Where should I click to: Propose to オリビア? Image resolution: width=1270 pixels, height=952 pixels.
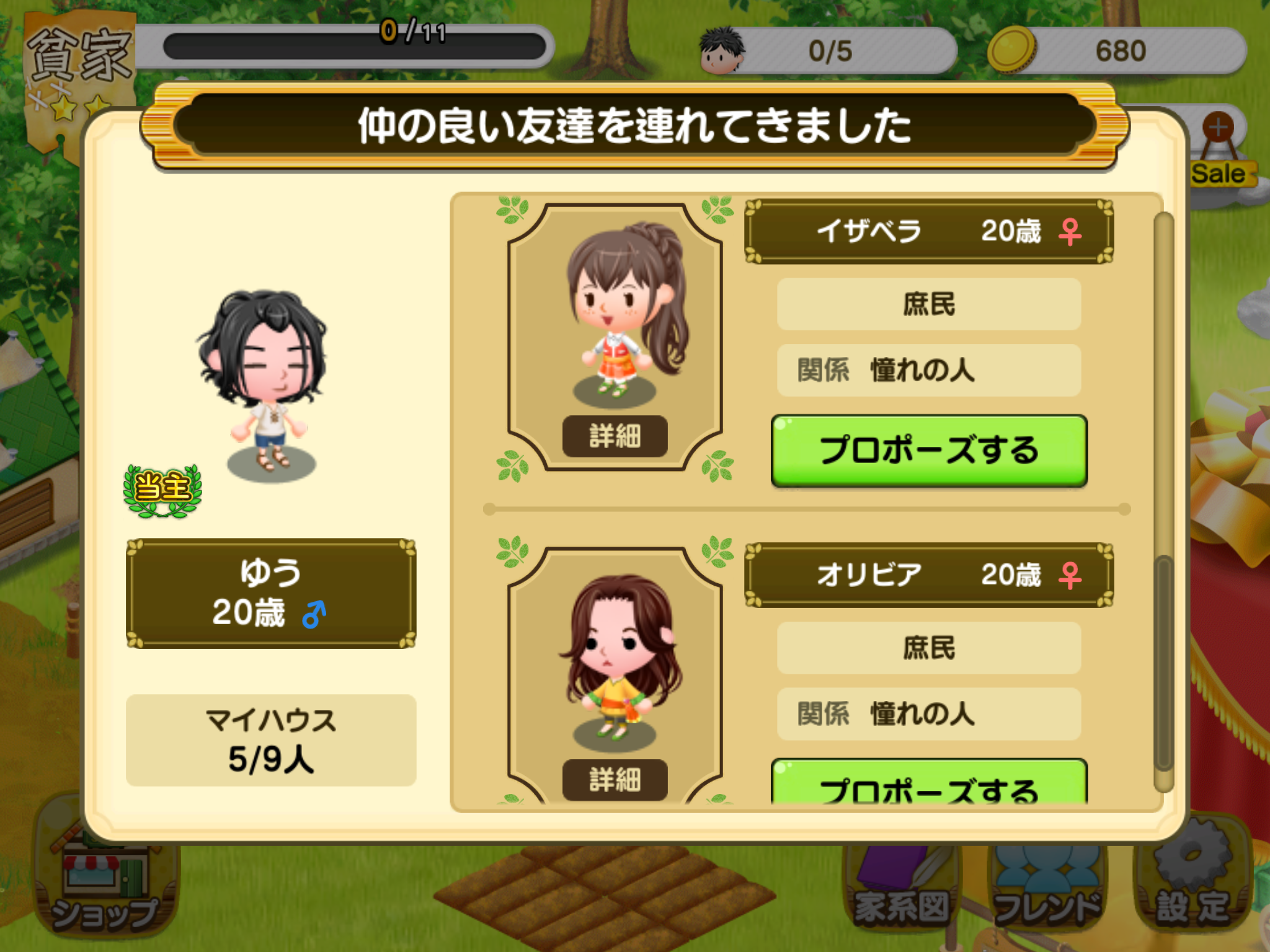[x=928, y=785]
